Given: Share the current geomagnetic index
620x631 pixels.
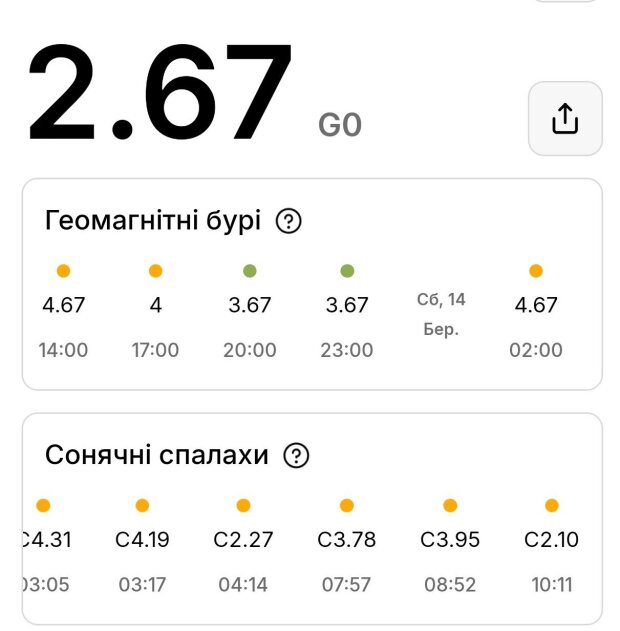Looking at the screenshot, I should click(565, 119).
